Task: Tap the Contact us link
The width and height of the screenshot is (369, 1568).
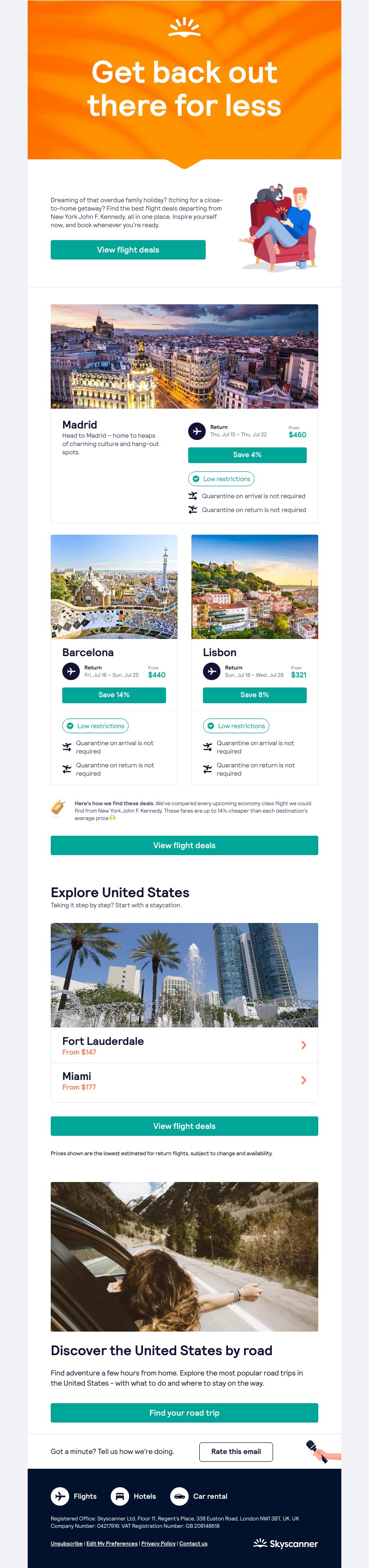Action: (193, 1544)
